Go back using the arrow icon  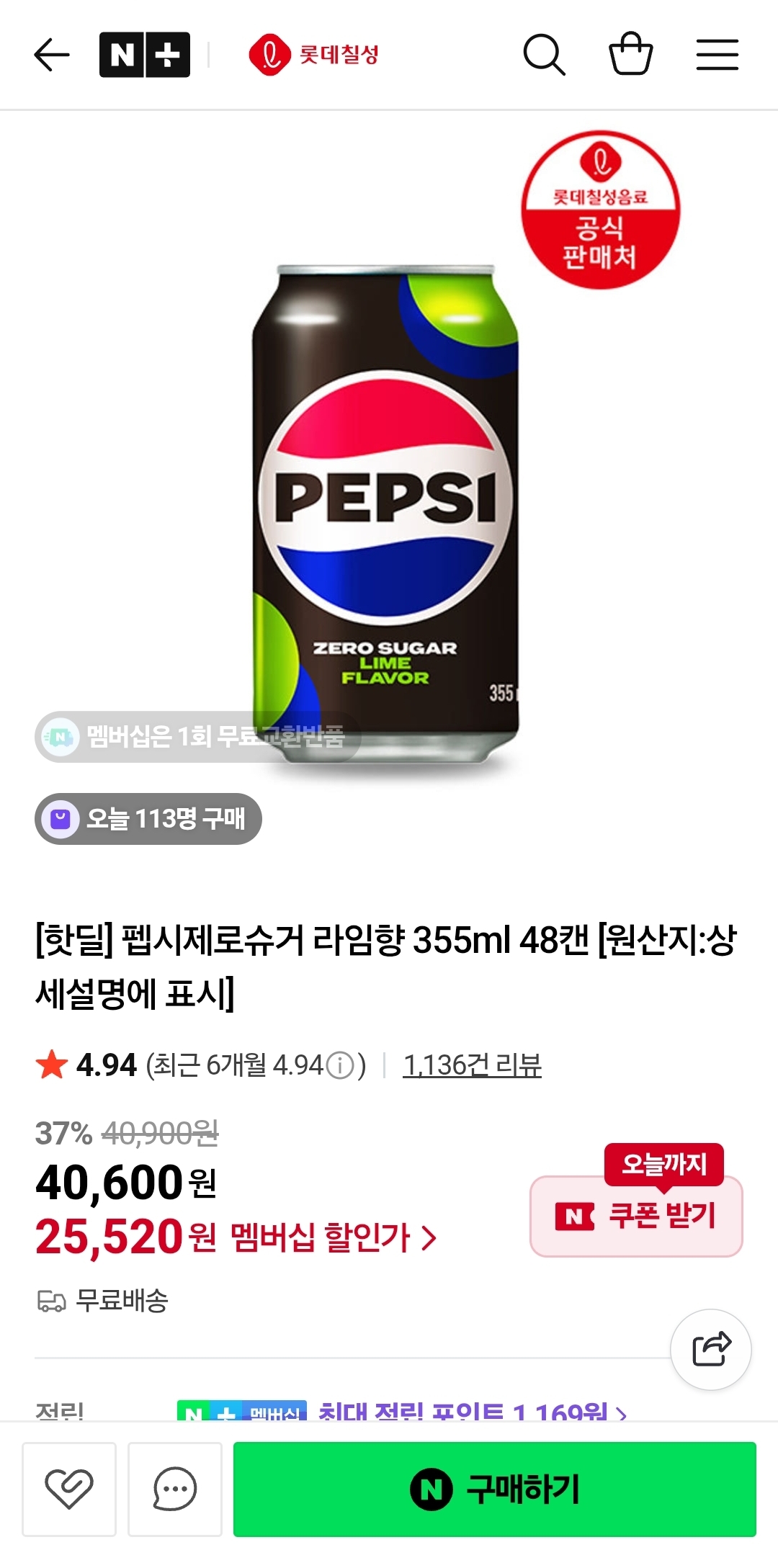(52, 55)
